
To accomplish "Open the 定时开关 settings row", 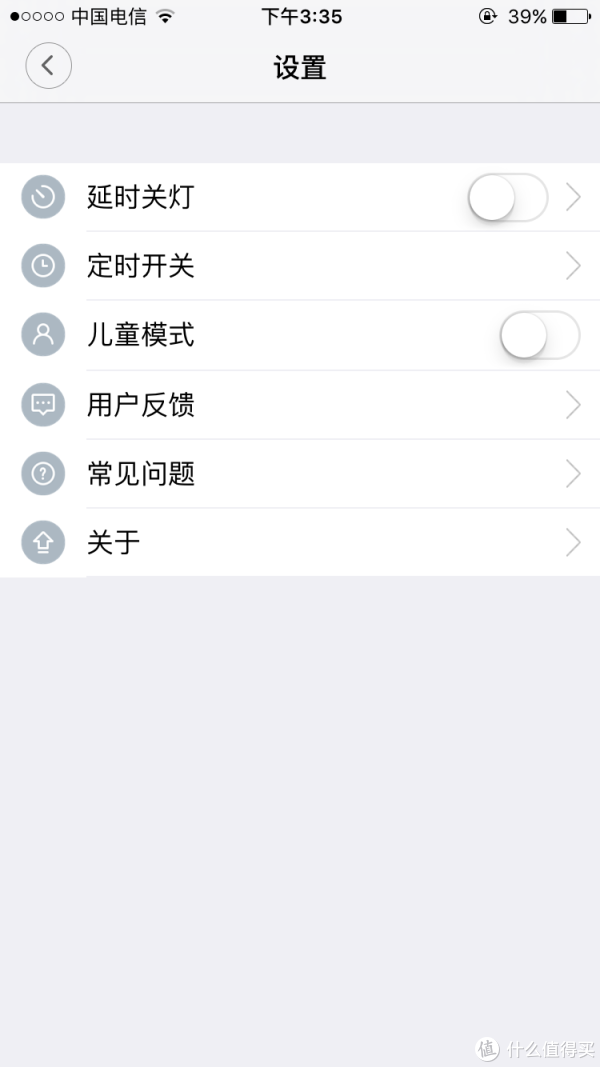I will (x=300, y=266).
